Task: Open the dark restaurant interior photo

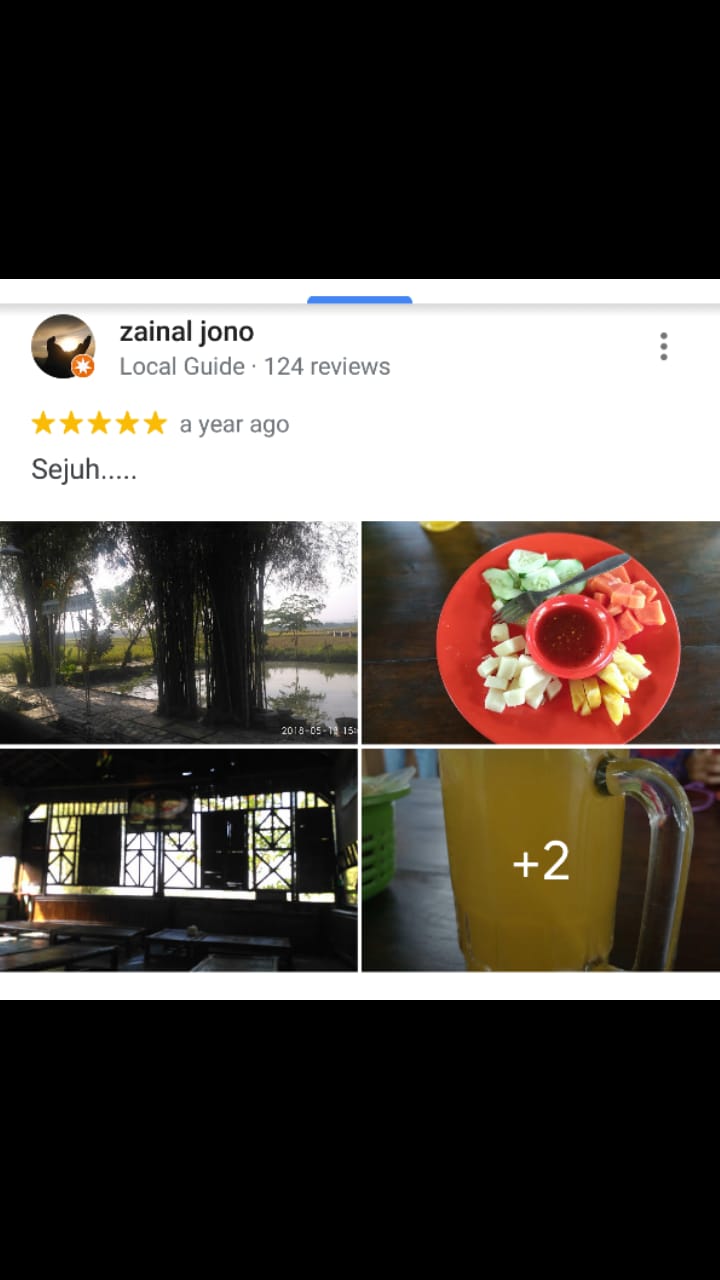Action: point(179,860)
